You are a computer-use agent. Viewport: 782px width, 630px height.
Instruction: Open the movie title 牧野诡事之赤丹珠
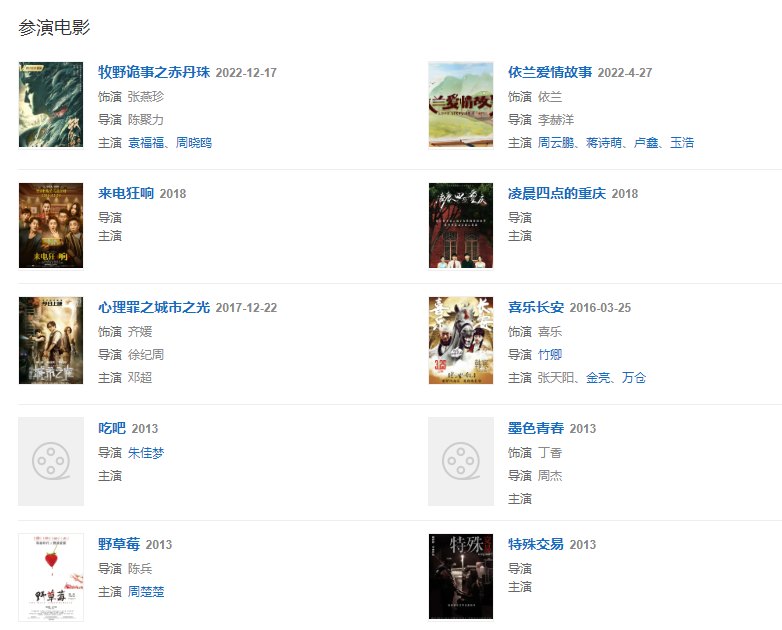[x=154, y=72]
